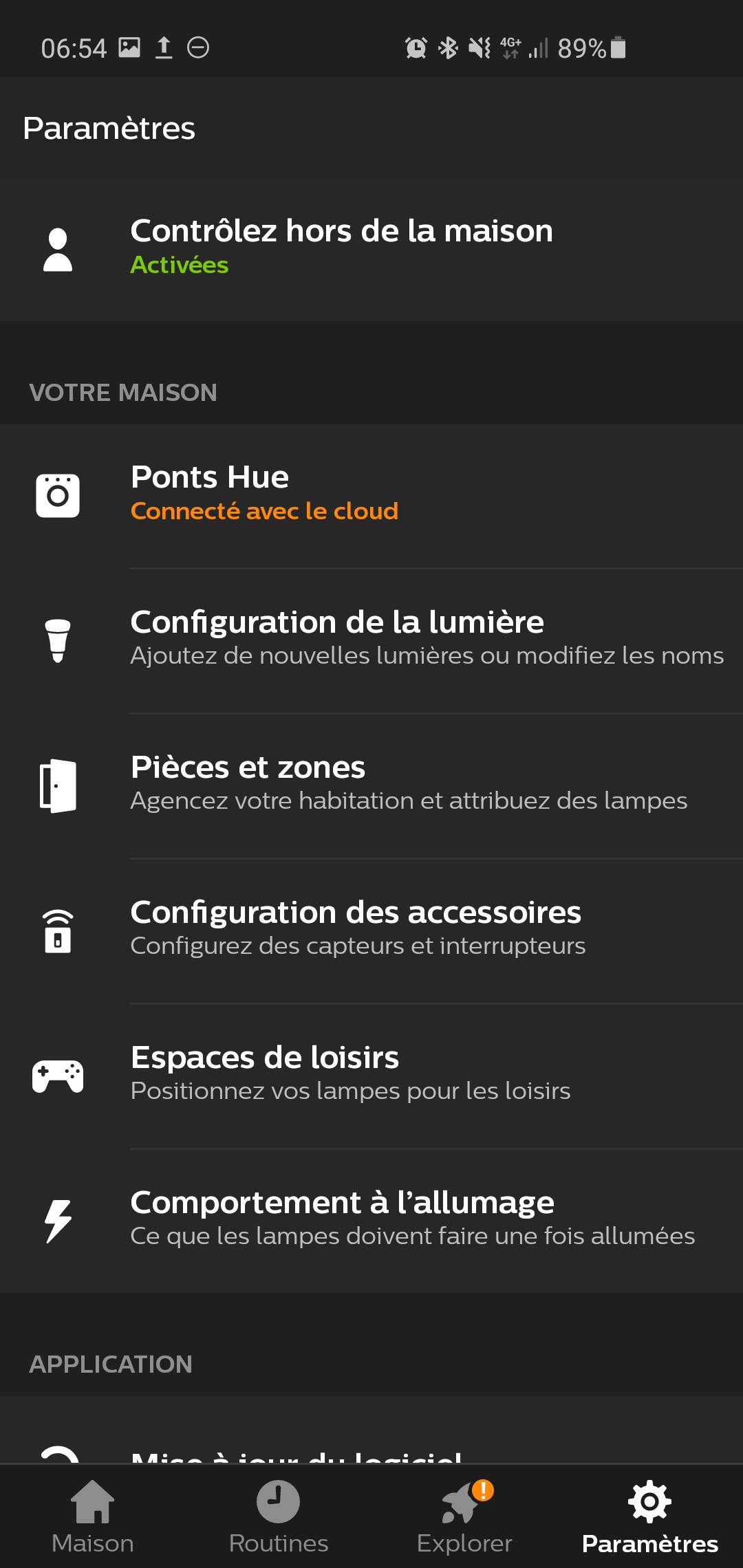Open Contrôlez hors de la maison settings
Image resolution: width=743 pixels, height=1568 pixels.
371,249
